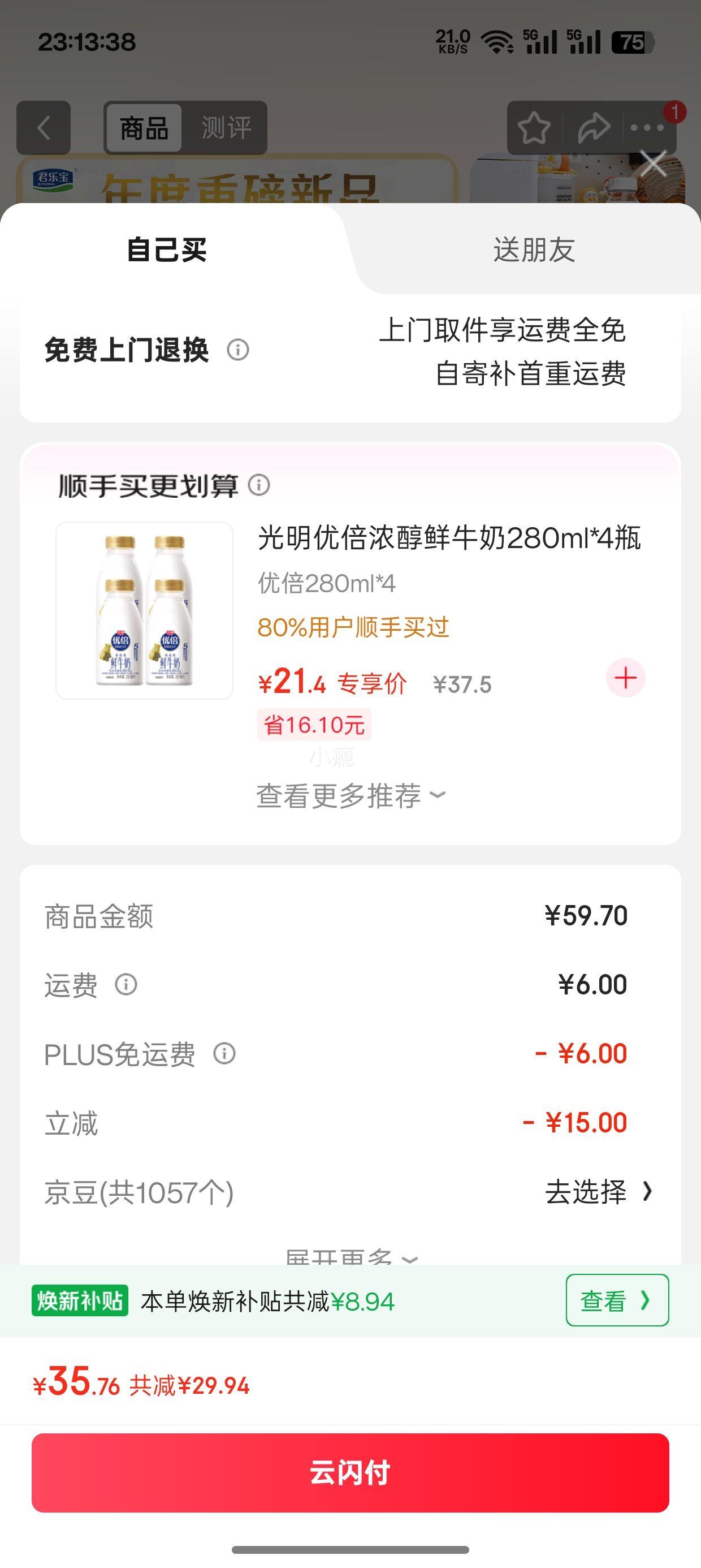Tap info icon next to 顺手买更划算

tap(259, 485)
